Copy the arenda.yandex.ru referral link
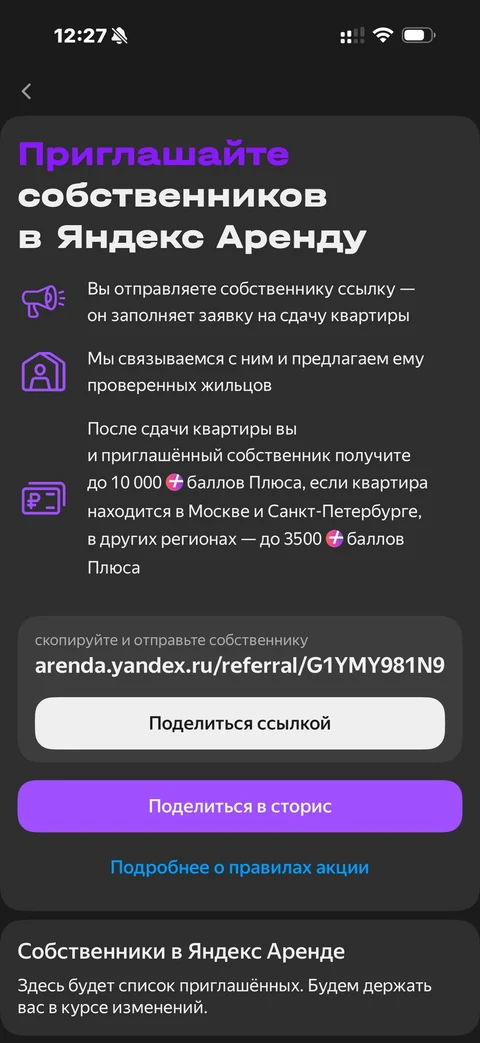Screen dimensions: 480x1043 [239, 666]
